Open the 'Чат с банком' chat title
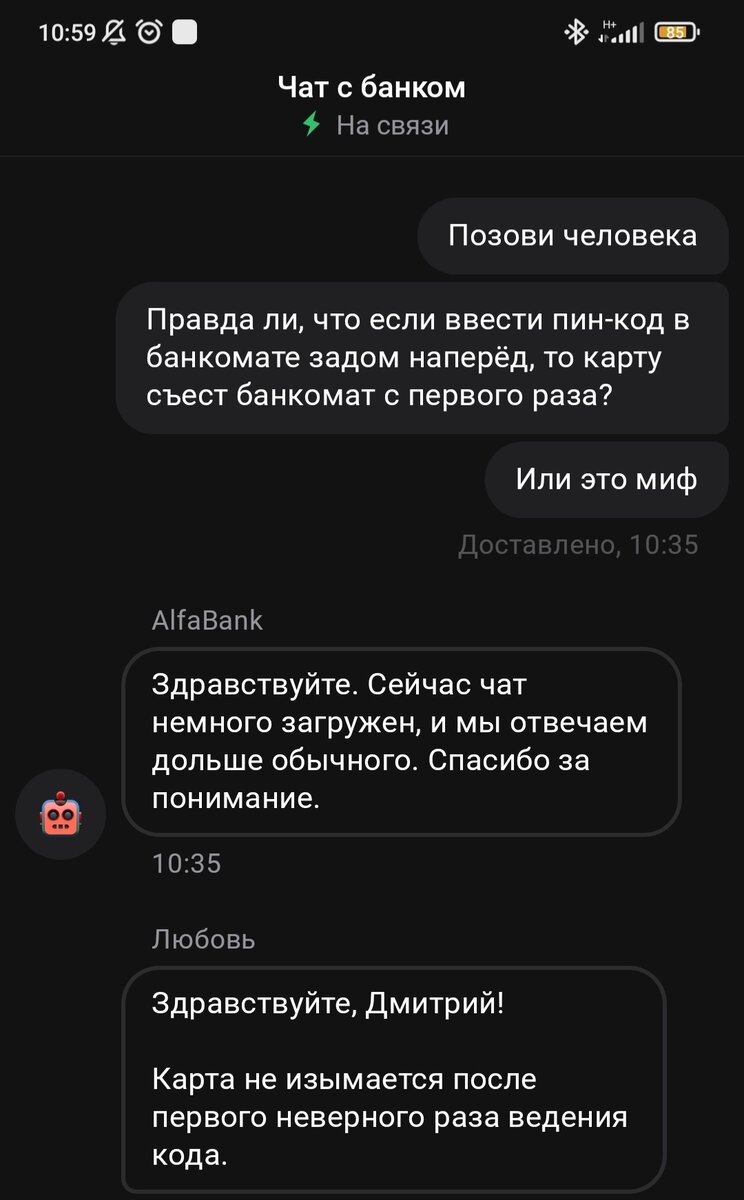 372,86
